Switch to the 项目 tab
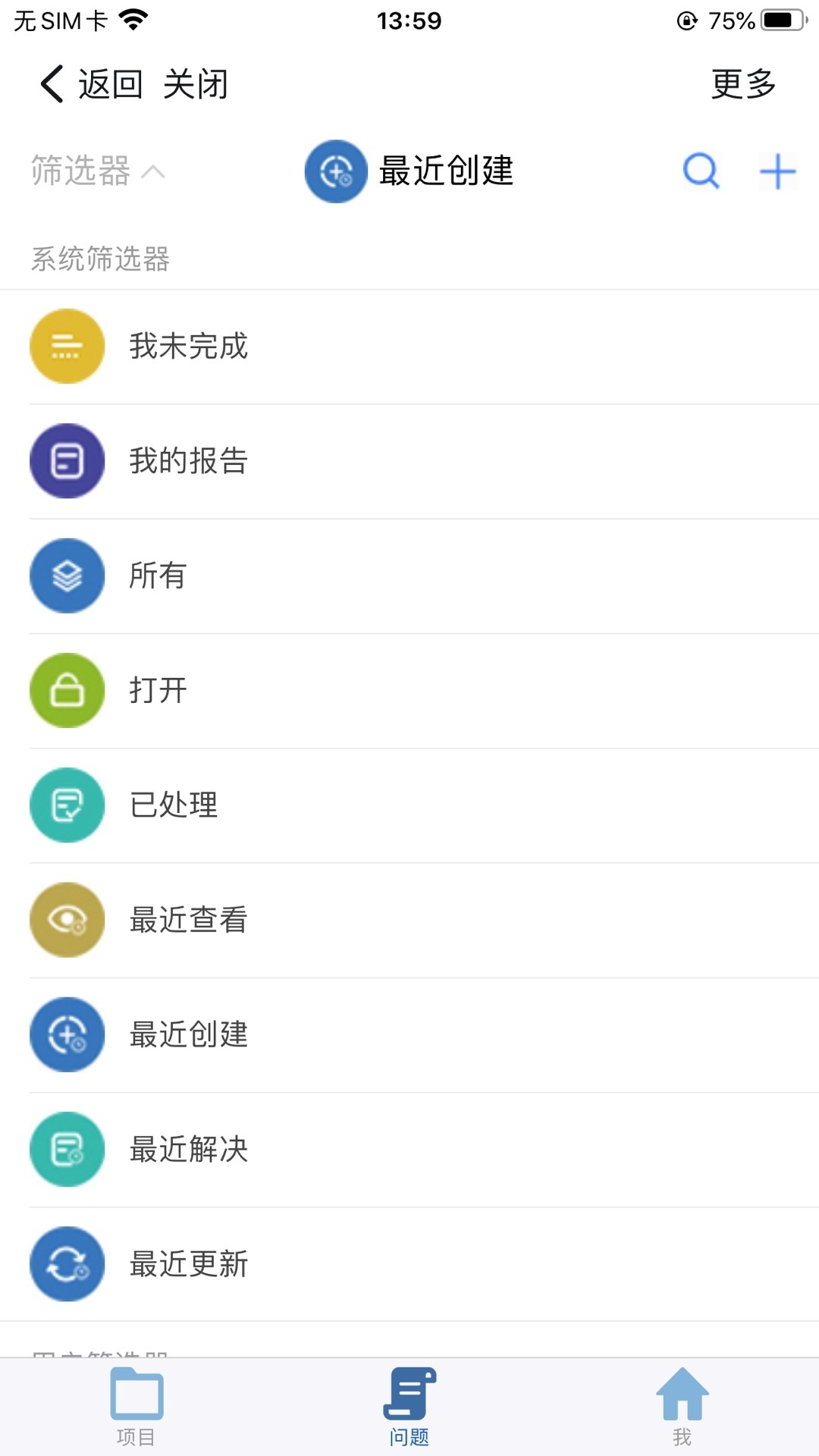The image size is (819, 1456). (x=136, y=1407)
